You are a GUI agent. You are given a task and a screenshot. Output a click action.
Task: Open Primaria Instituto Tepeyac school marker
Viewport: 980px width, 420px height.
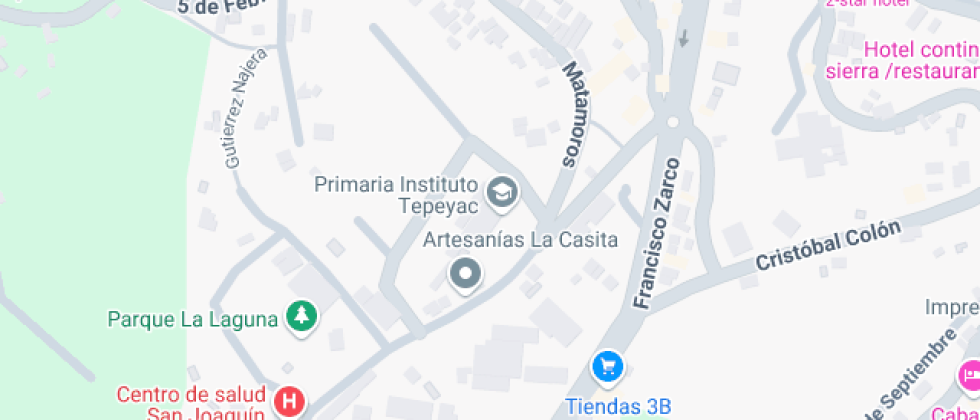point(501,190)
